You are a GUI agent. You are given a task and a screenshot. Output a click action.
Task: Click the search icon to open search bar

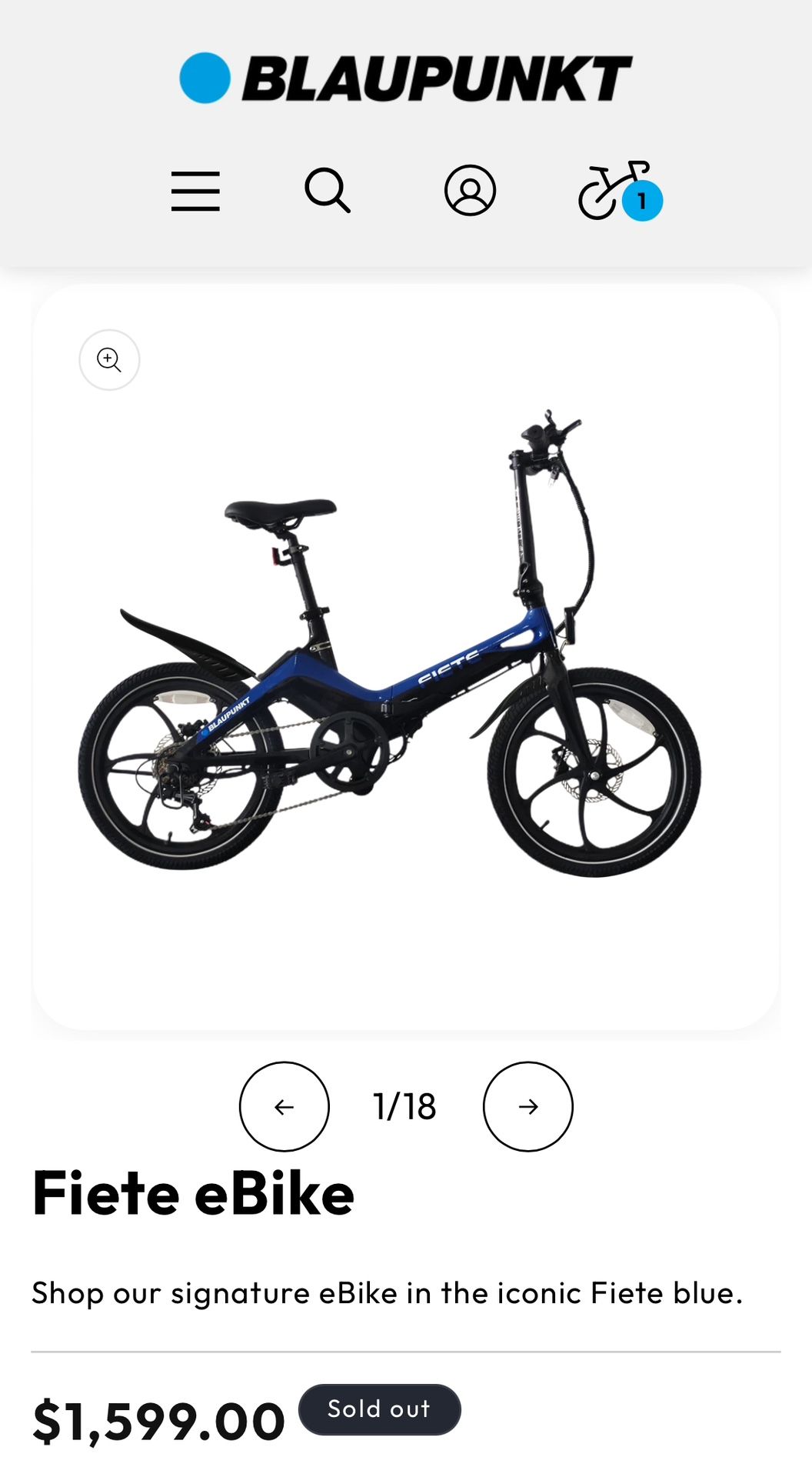328,192
